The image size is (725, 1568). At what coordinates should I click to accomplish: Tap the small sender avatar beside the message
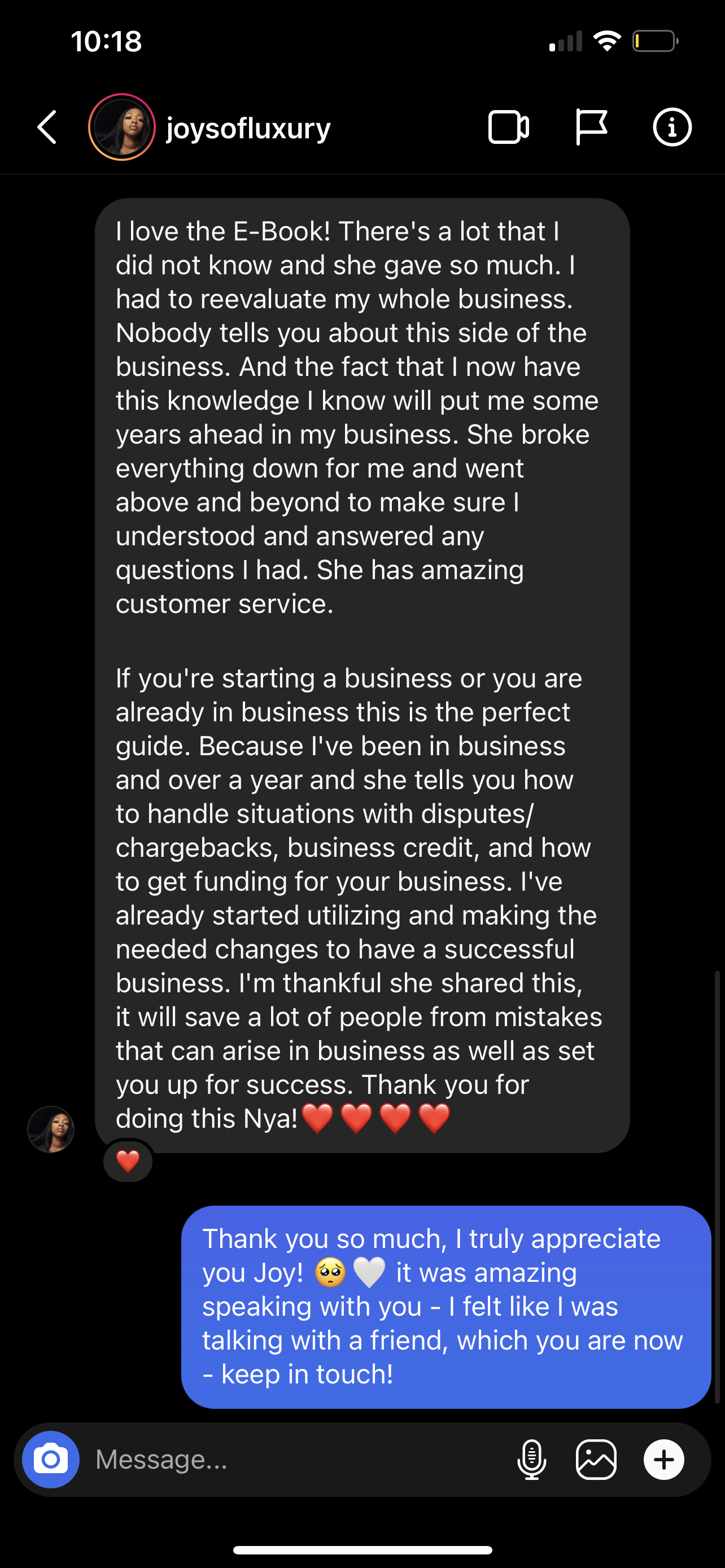click(x=51, y=1130)
